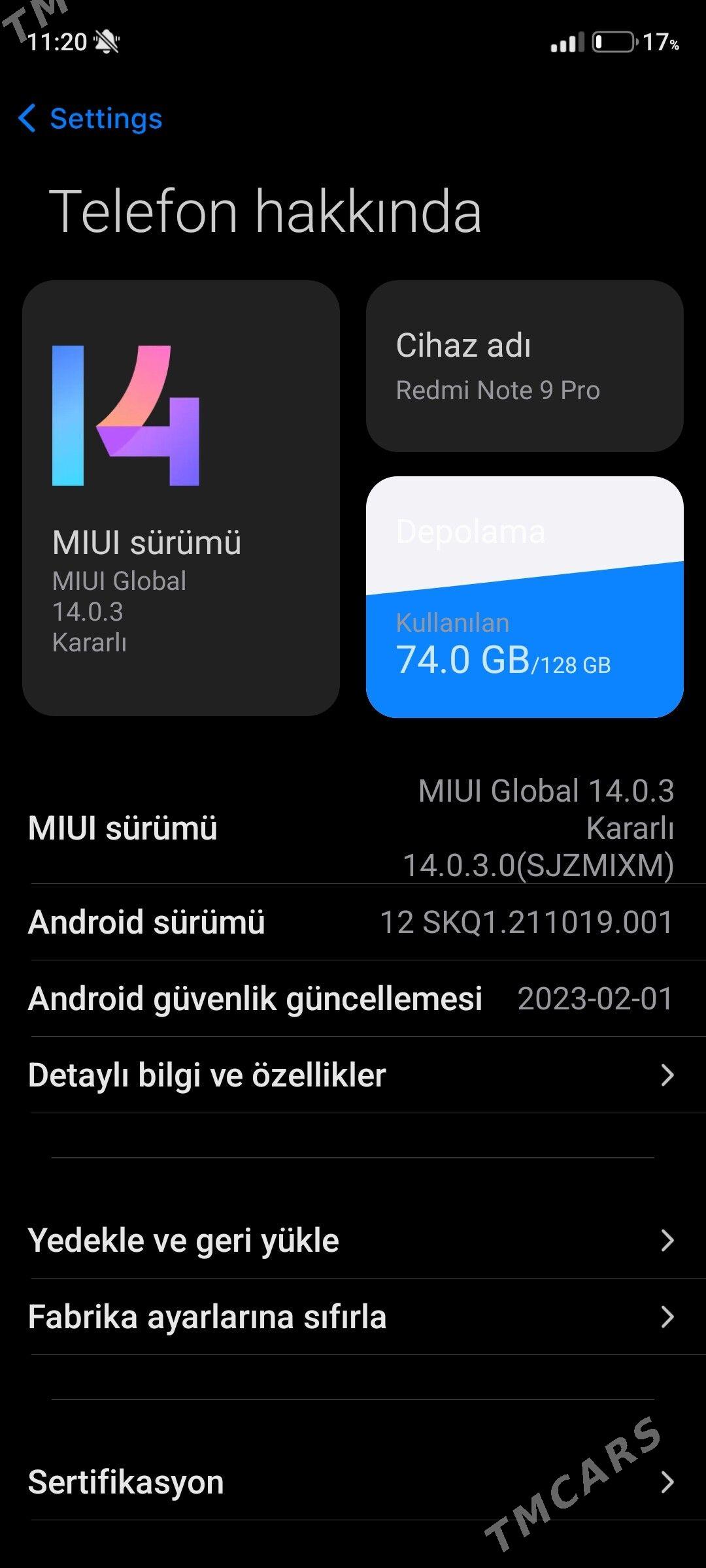Tap the battery icon in the status bar
The height and width of the screenshot is (1568, 706).
click(611, 41)
